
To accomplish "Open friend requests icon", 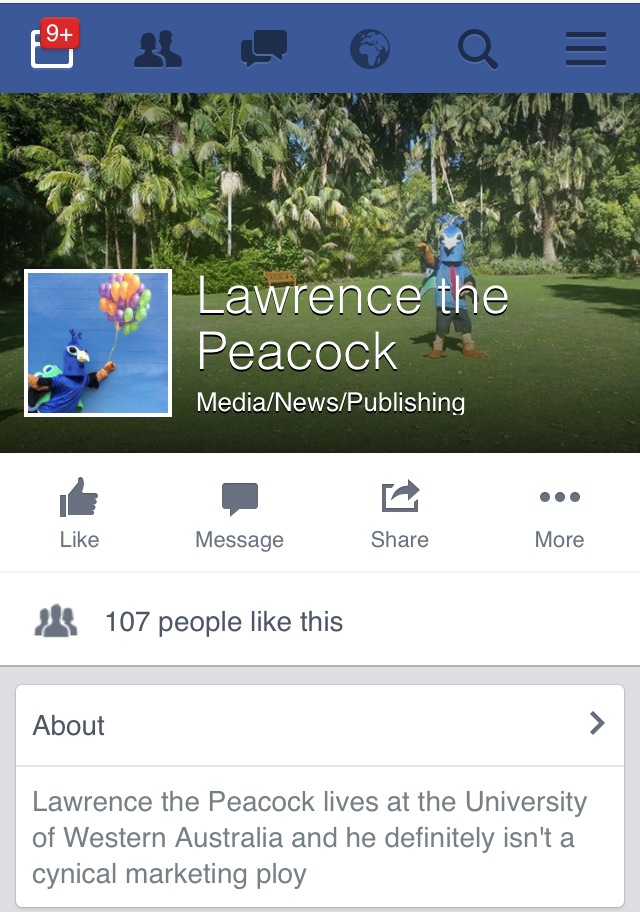I will (158, 48).
